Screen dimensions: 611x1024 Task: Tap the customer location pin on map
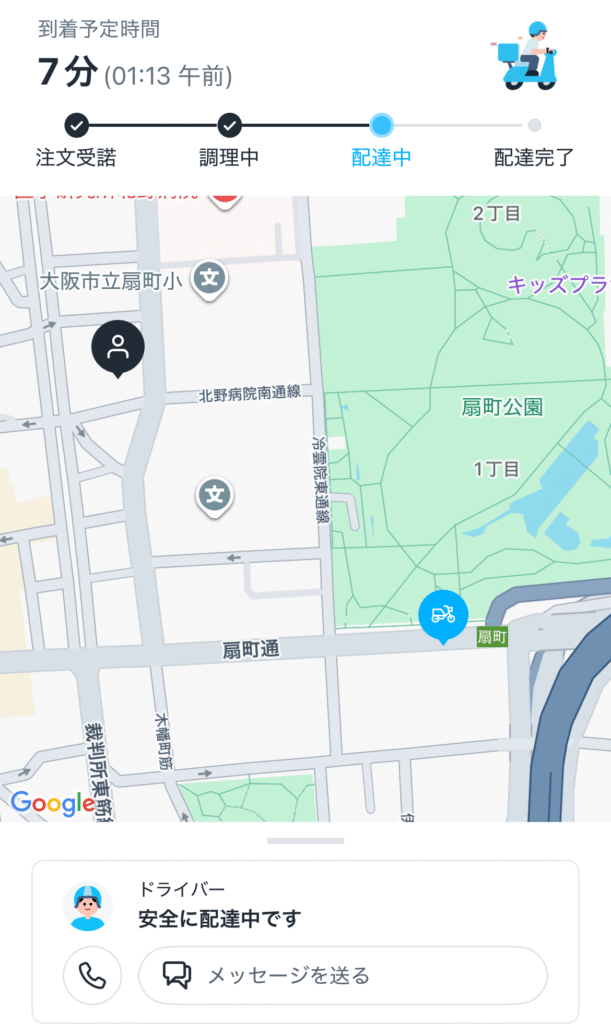118,347
